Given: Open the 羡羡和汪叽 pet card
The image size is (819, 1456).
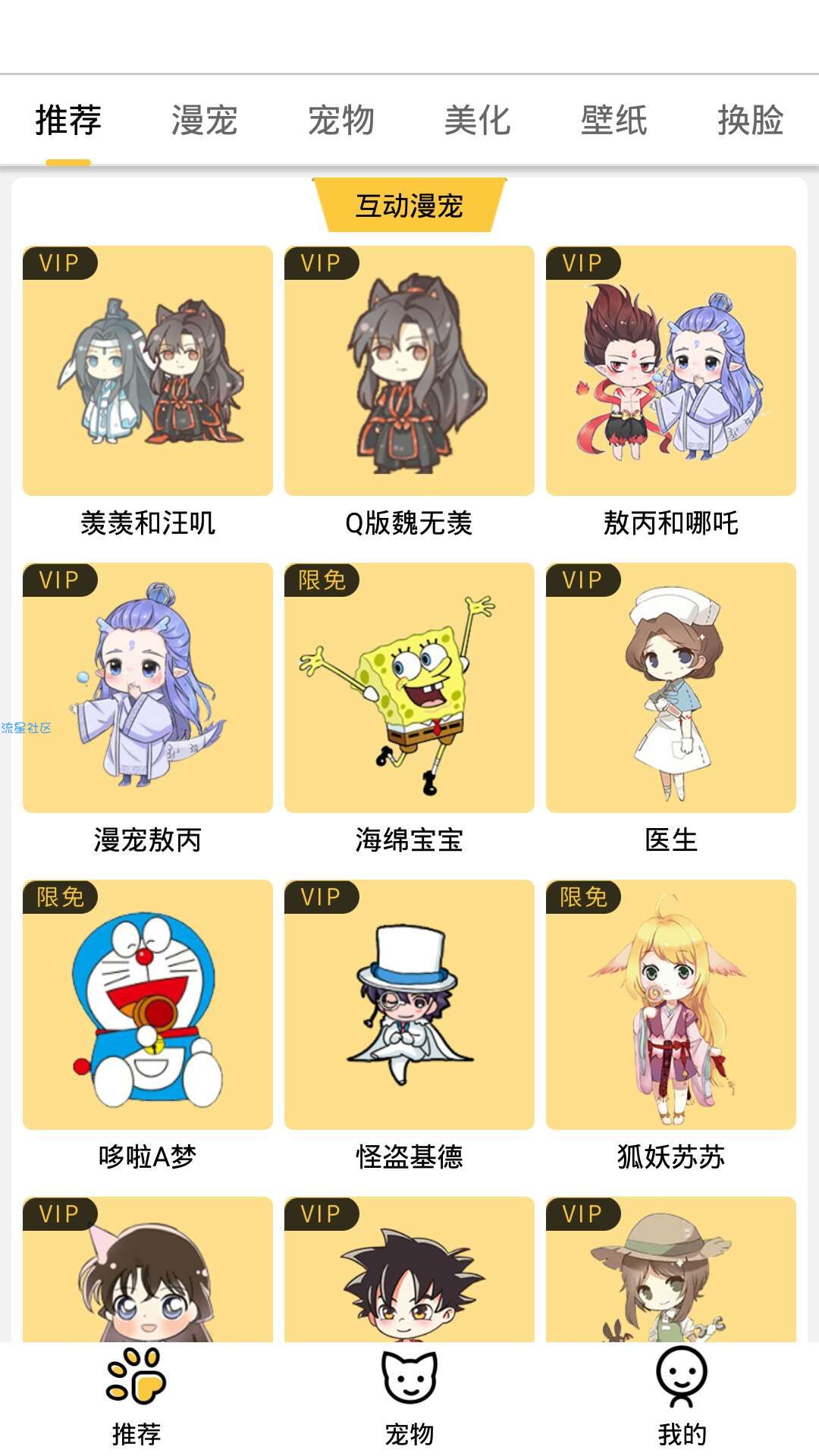Looking at the screenshot, I should [148, 371].
